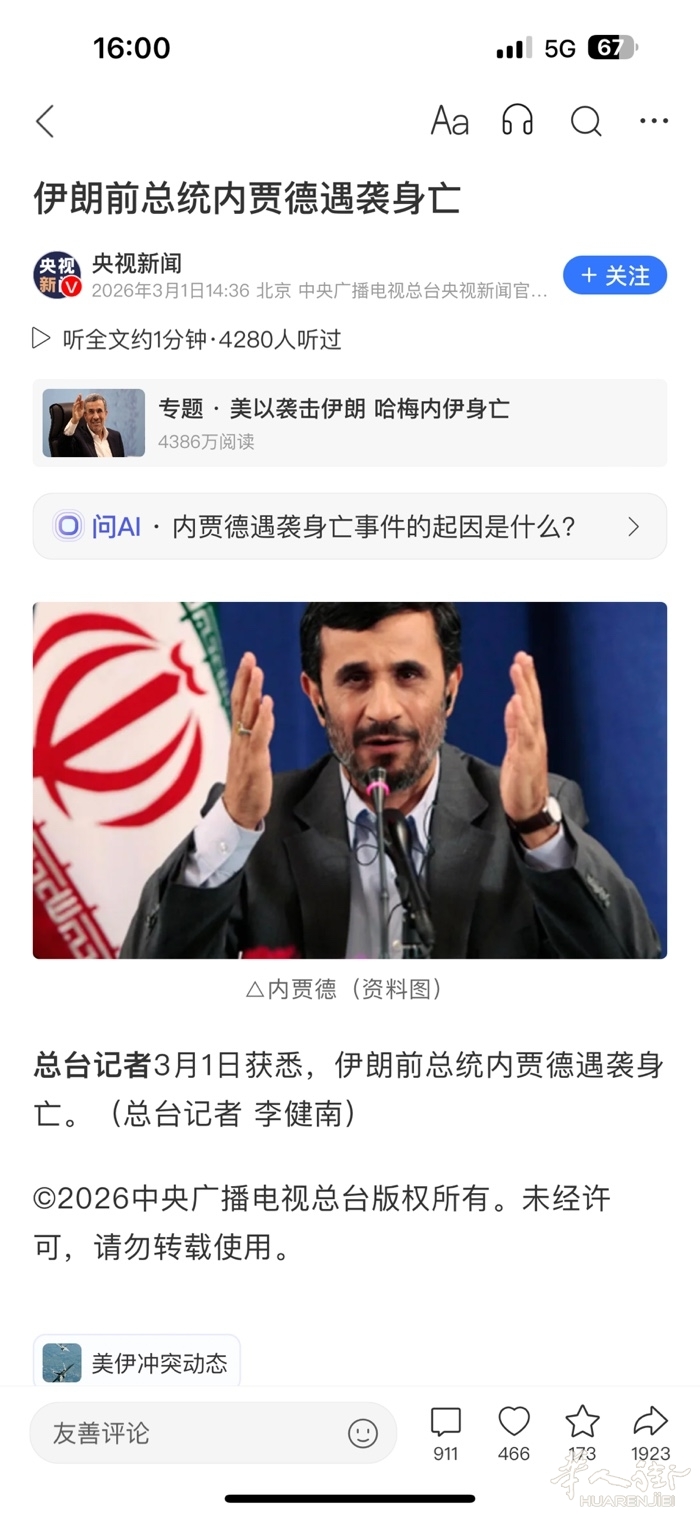Open the 美伊冲突动态 topic tag
The height and width of the screenshot is (1516, 700).
137,1362
